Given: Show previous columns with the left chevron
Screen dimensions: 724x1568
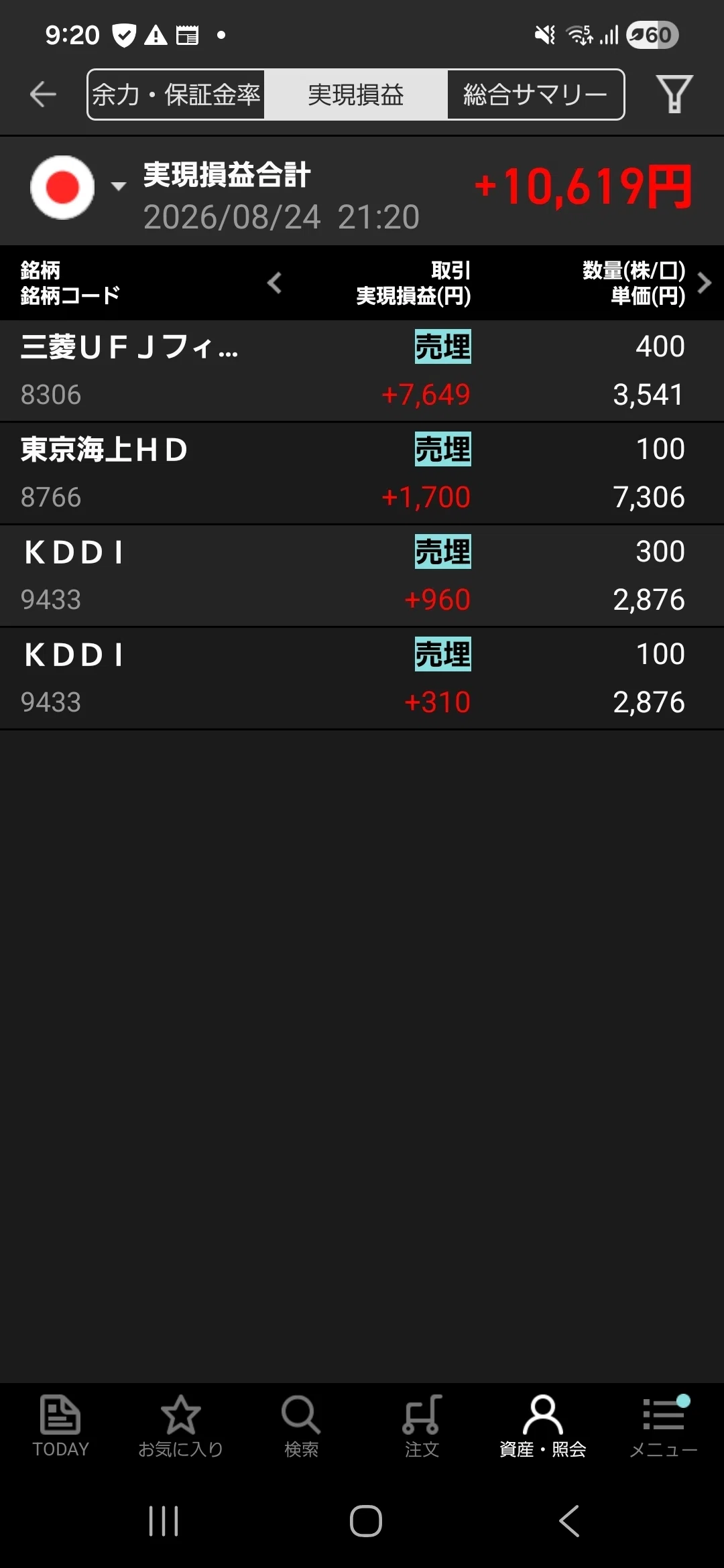Looking at the screenshot, I should tap(274, 283).
